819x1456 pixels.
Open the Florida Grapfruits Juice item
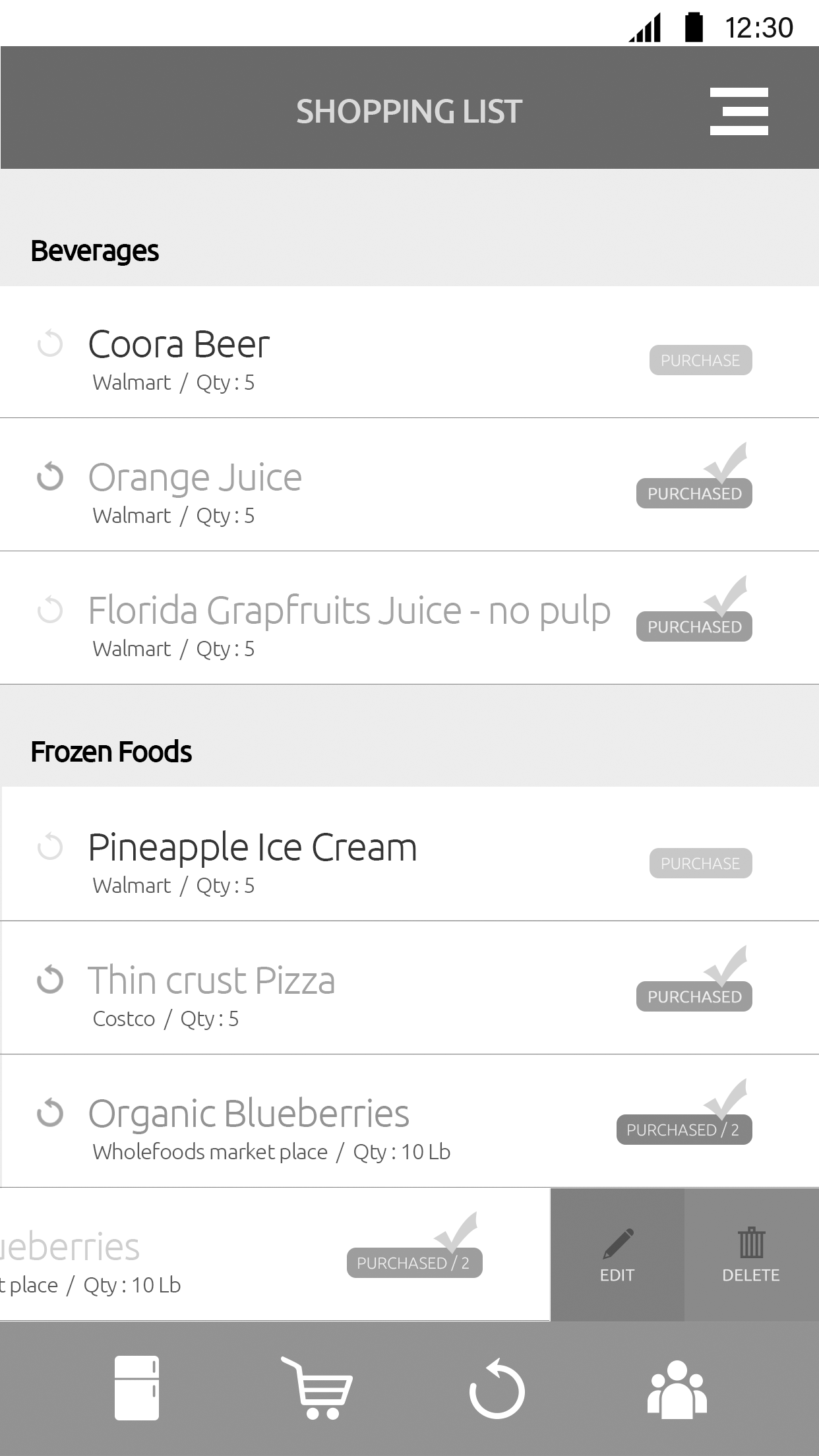[409, 618]
